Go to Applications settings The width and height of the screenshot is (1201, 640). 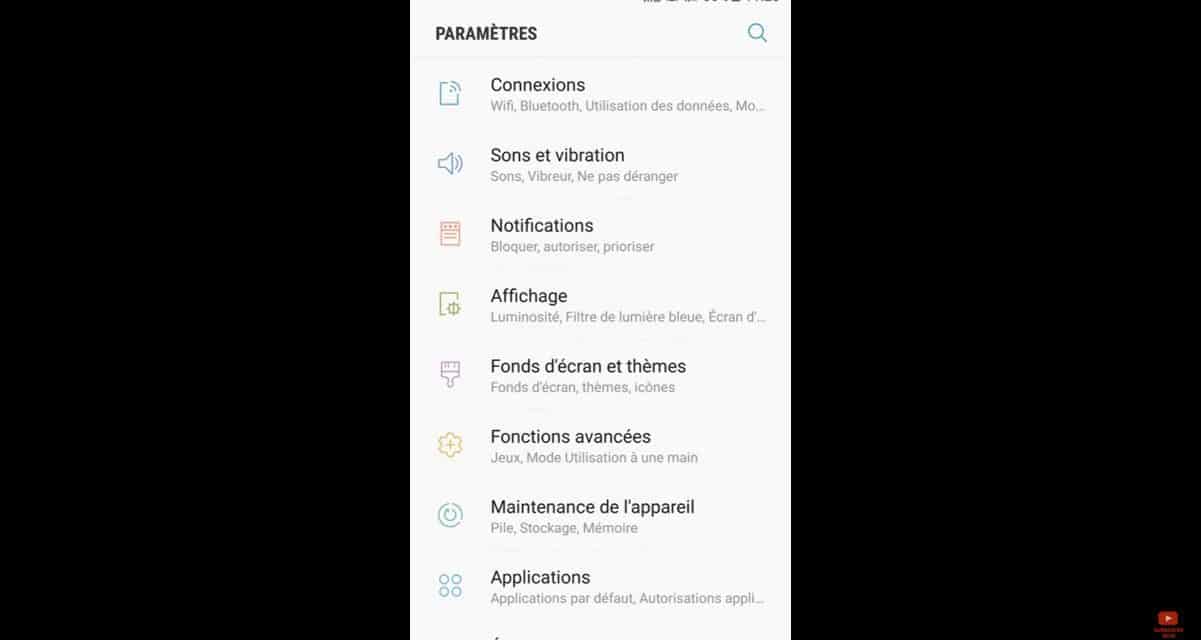point(600,586)
